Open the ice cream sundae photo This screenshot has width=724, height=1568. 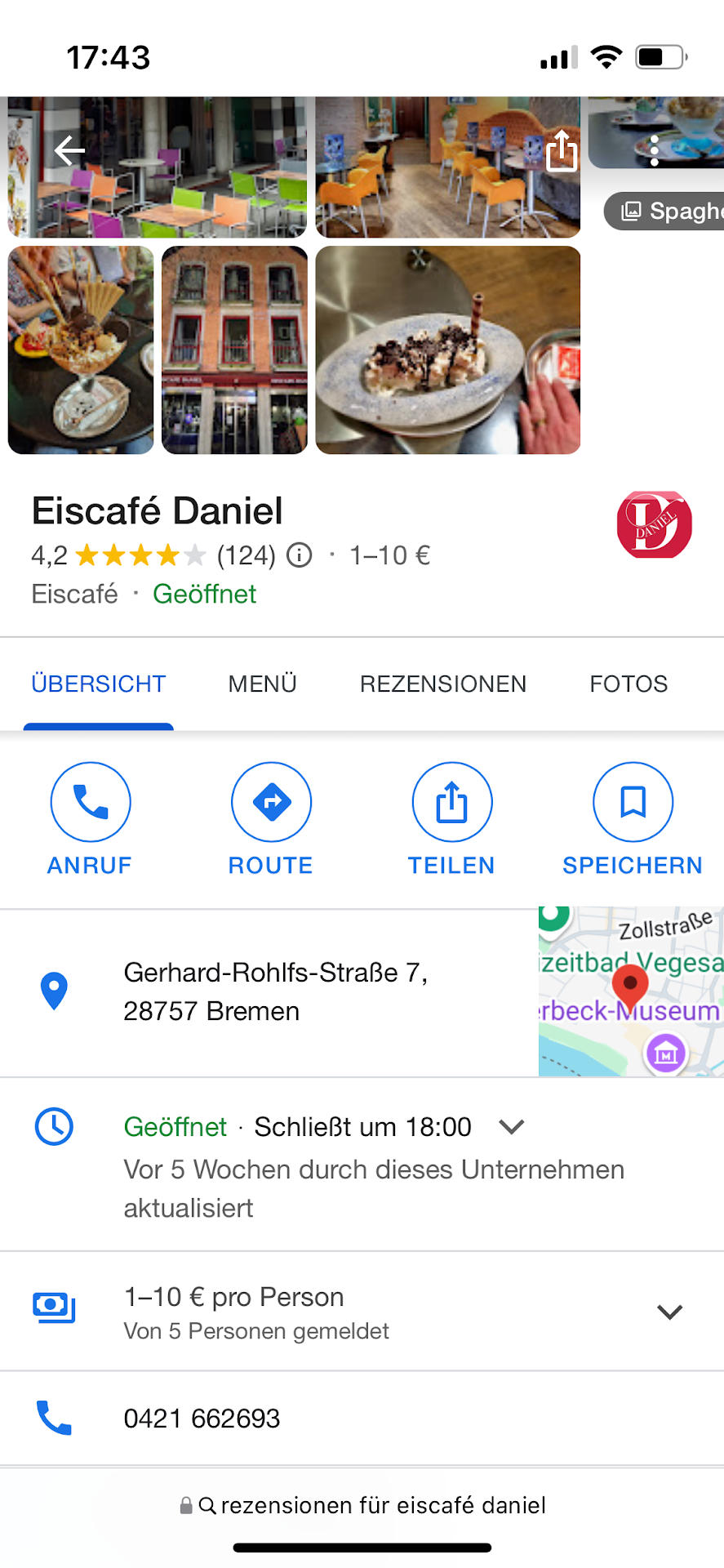(x=81, y=350)
